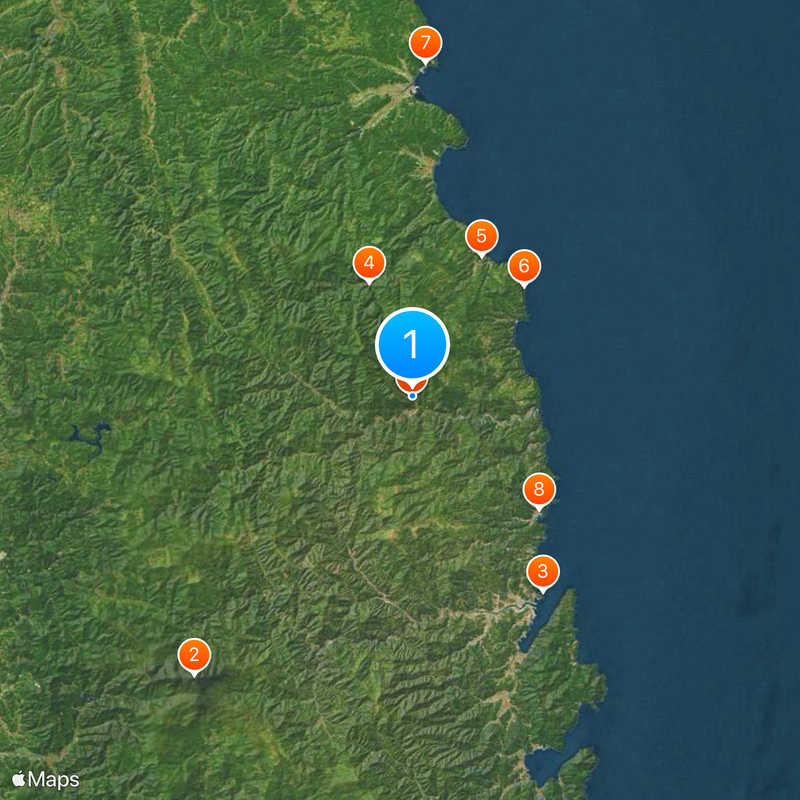Open map pin number 3

tap(542, 572)
